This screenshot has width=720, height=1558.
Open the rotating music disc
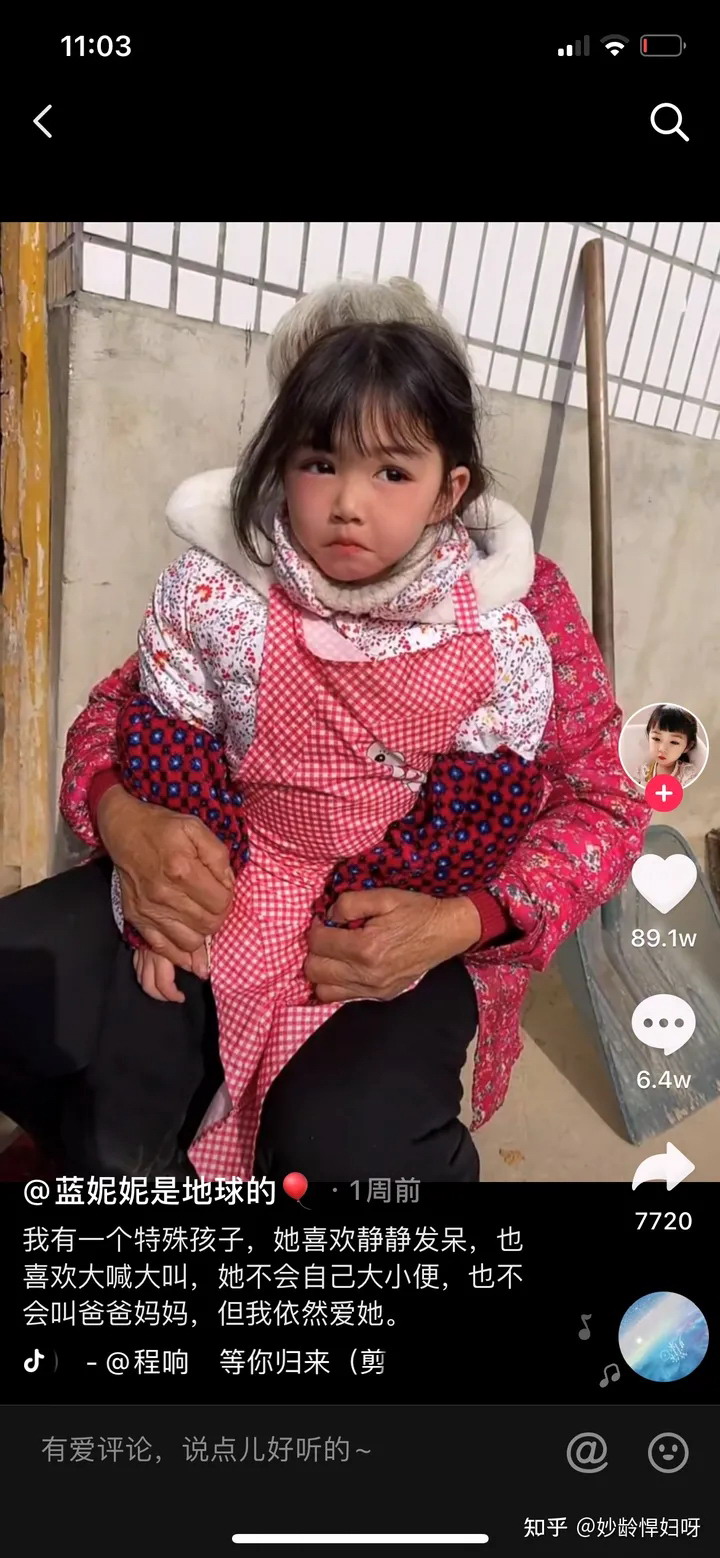pos(663,1337)
